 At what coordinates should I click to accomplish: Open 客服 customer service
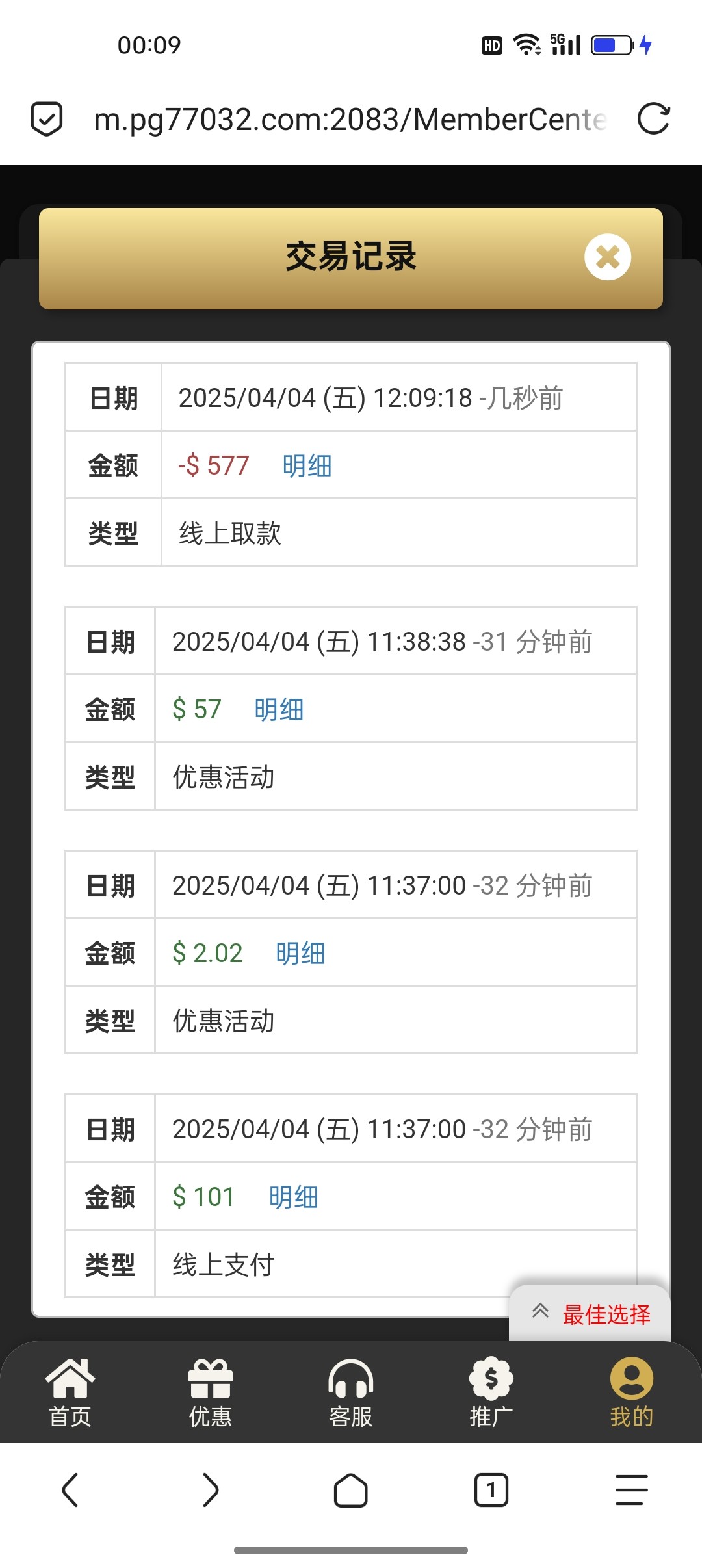[x=351, y=1392]
